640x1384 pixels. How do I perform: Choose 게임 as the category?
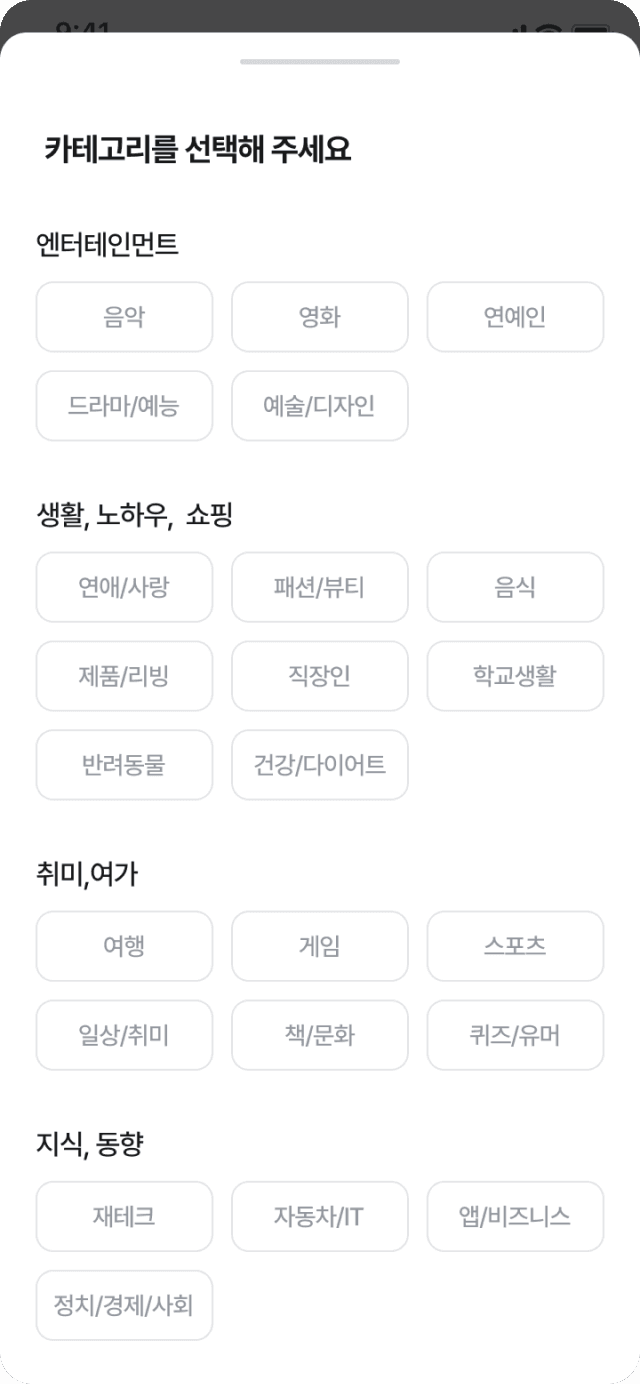tap(320, 946)
